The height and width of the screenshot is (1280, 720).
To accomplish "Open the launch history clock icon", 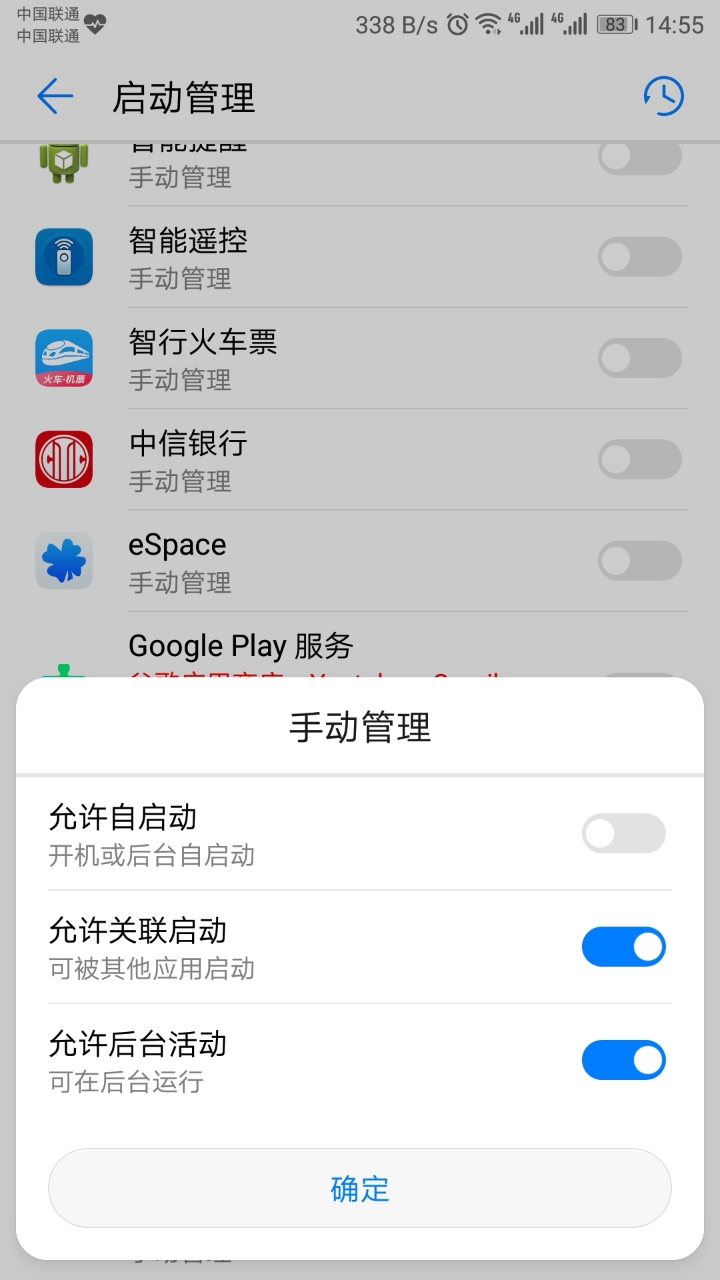I will pos(663,96).
